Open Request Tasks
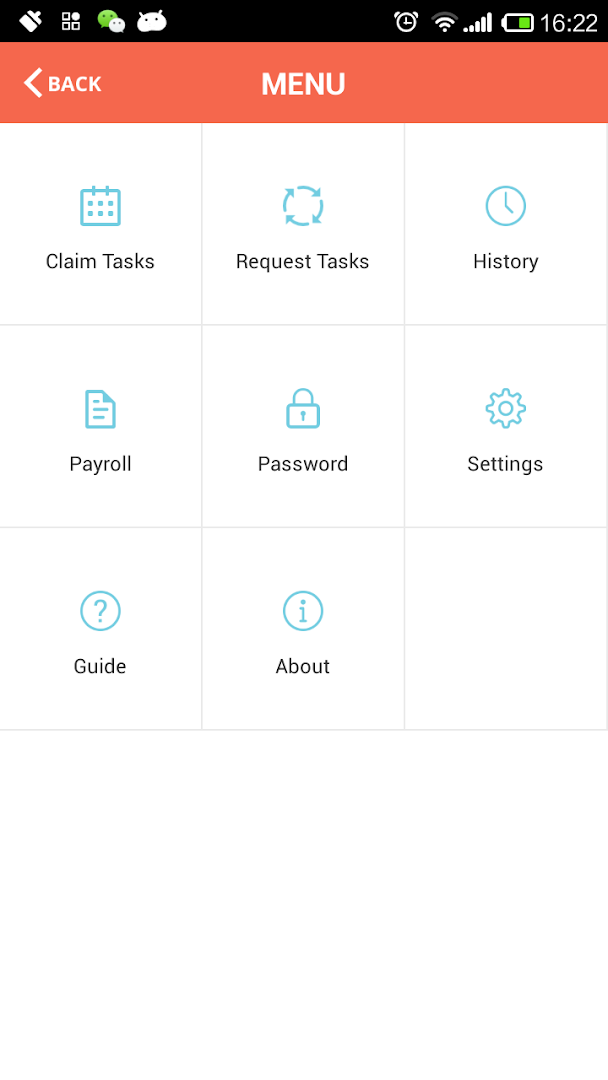The image size is (608, 1080). pos(303,225)
